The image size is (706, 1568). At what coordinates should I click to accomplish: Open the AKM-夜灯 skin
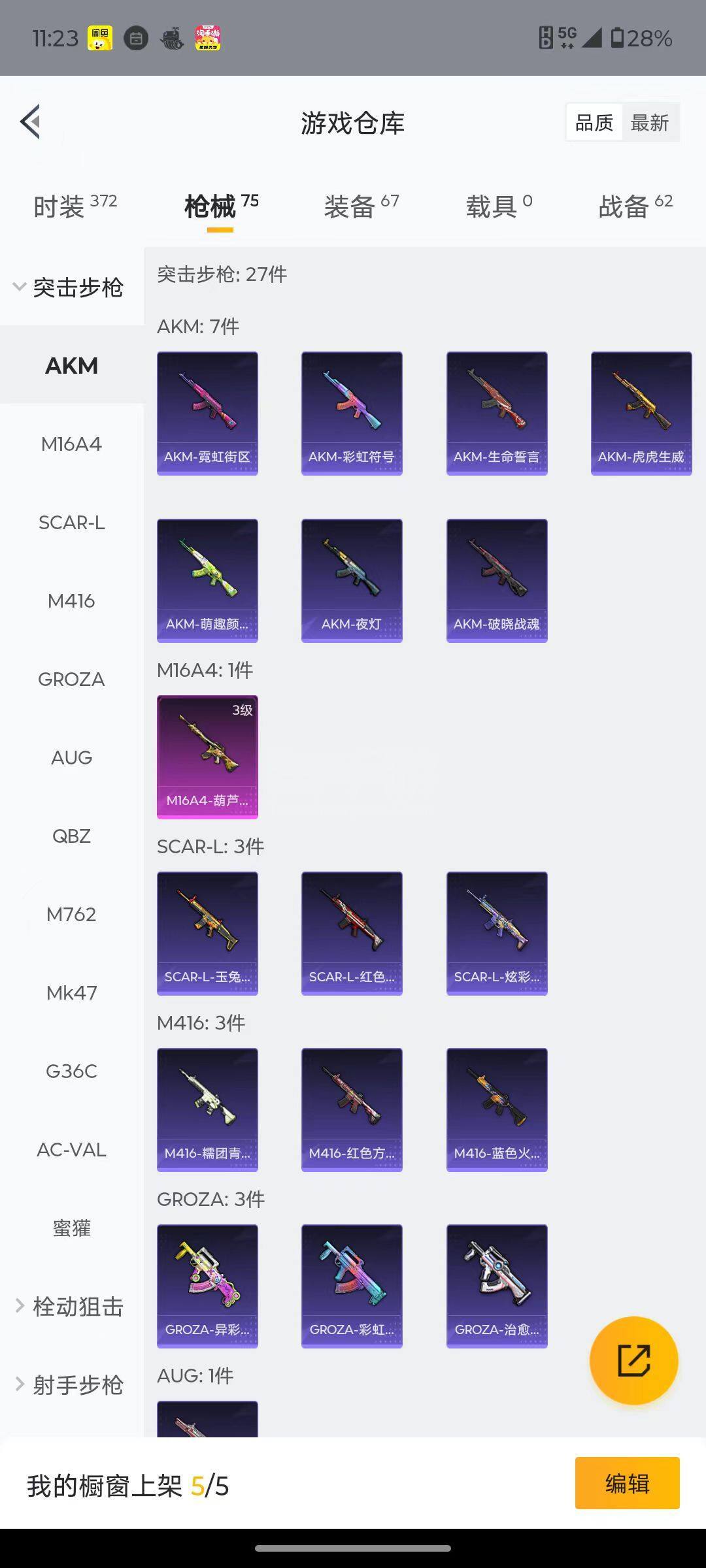(352, 580)
